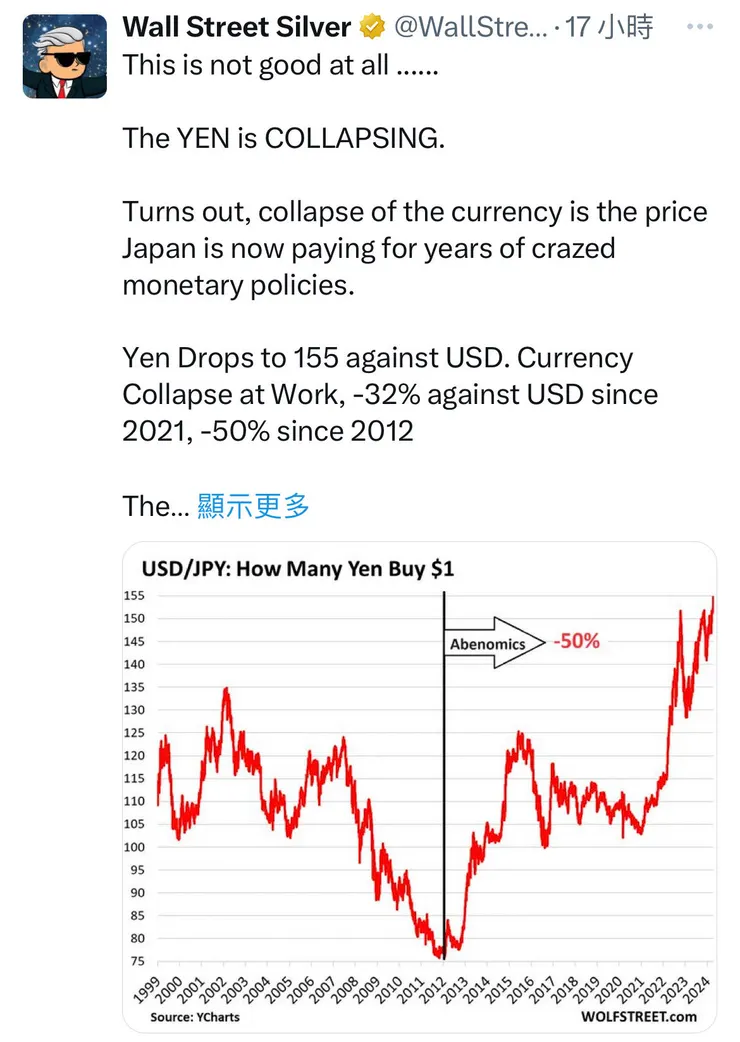Open Wall Street Silver's profile avatar
The height and width of the screenshot is (1042, 740).
coord(64,57)
